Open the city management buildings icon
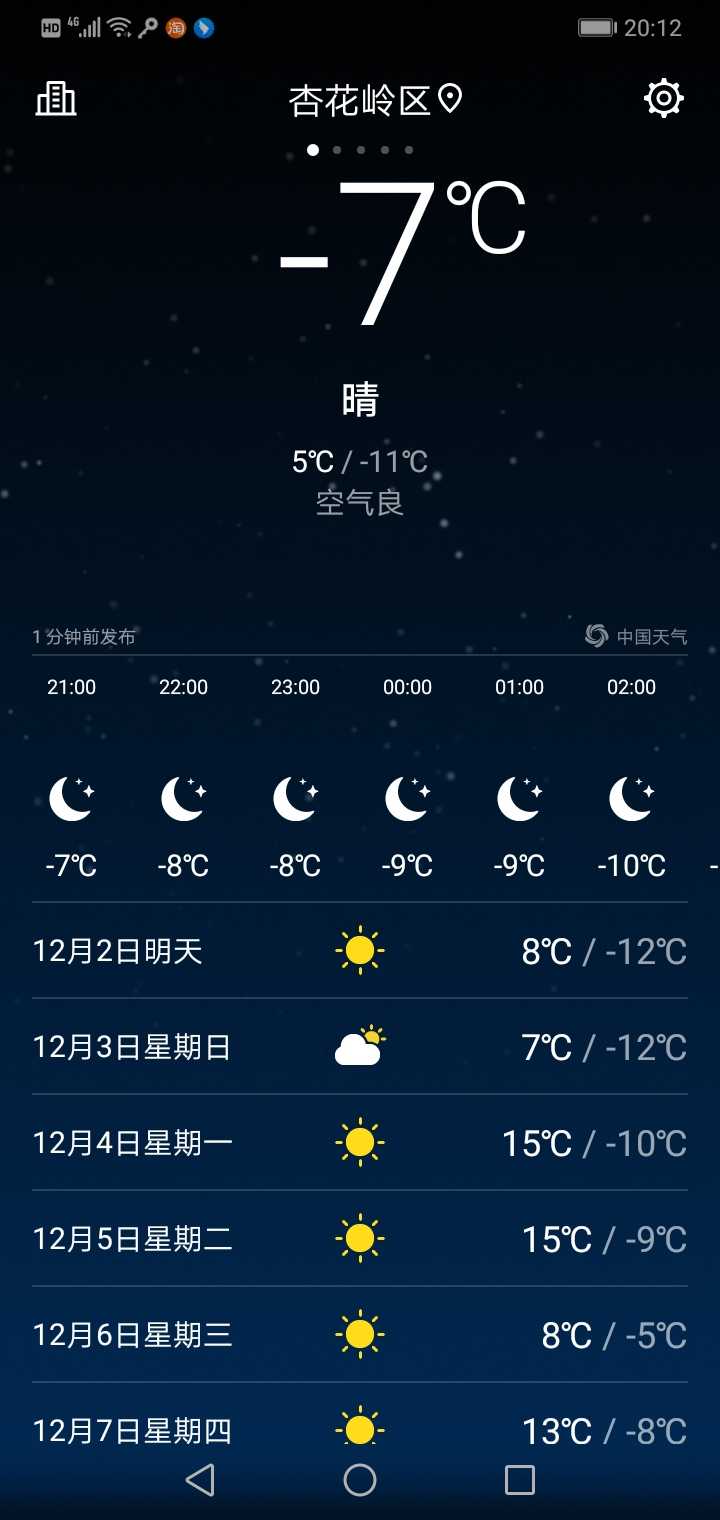Image resolution: width=720 pixels, height=1520 pixels. click(x=56, y=99)
